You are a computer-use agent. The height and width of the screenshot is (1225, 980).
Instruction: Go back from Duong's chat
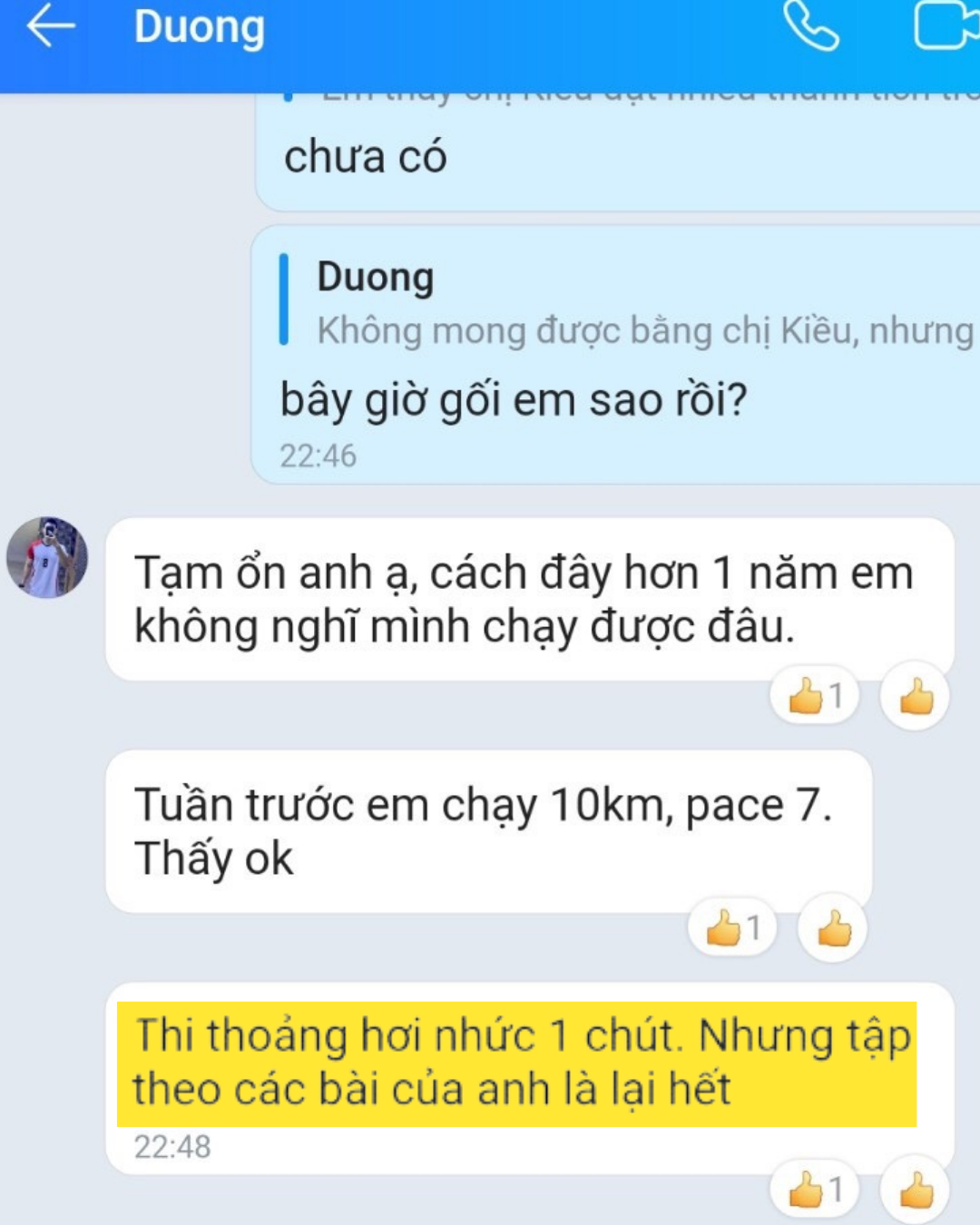tap(51, 27)
